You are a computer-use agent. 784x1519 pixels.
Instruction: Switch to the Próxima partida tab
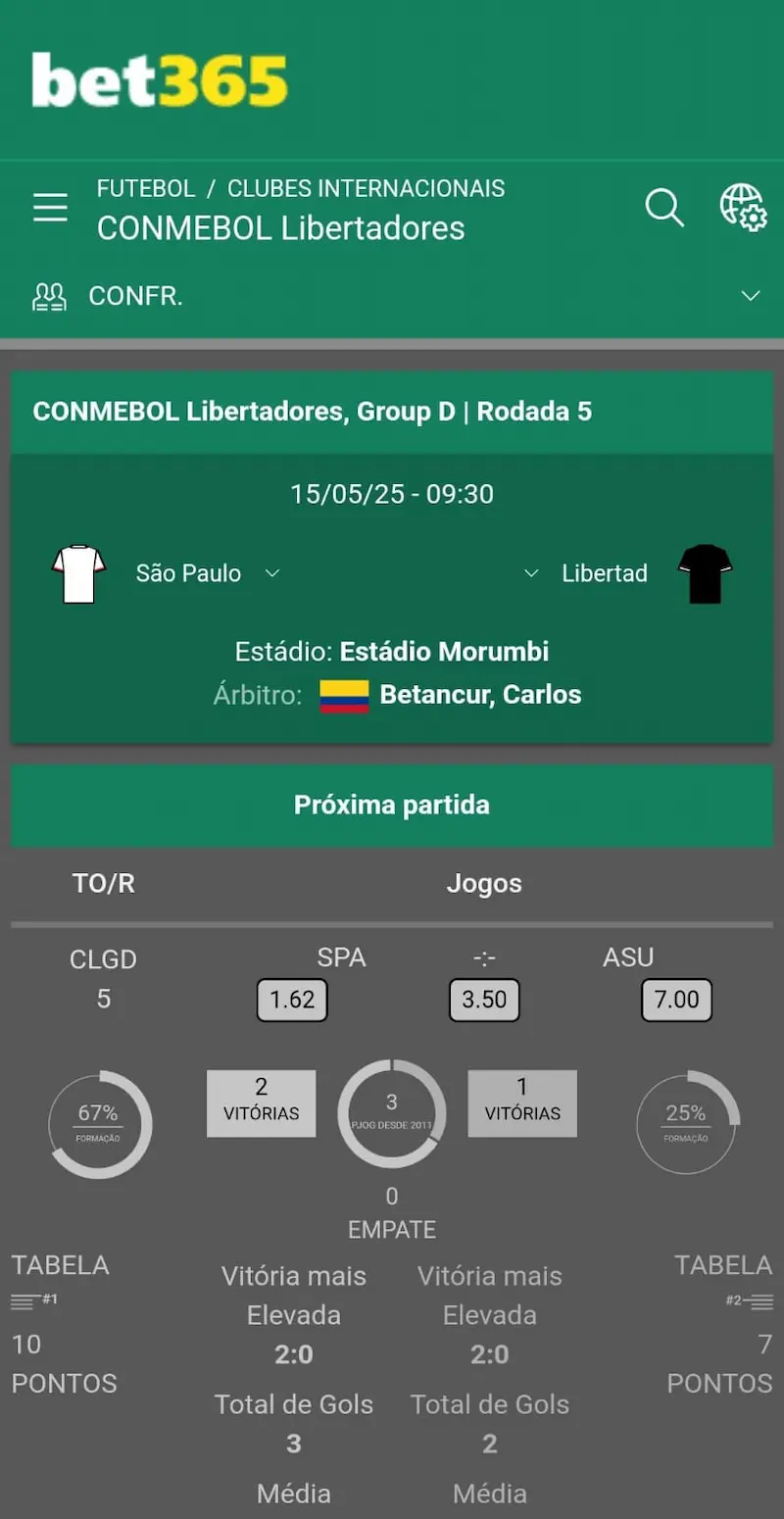coord(392,805)
